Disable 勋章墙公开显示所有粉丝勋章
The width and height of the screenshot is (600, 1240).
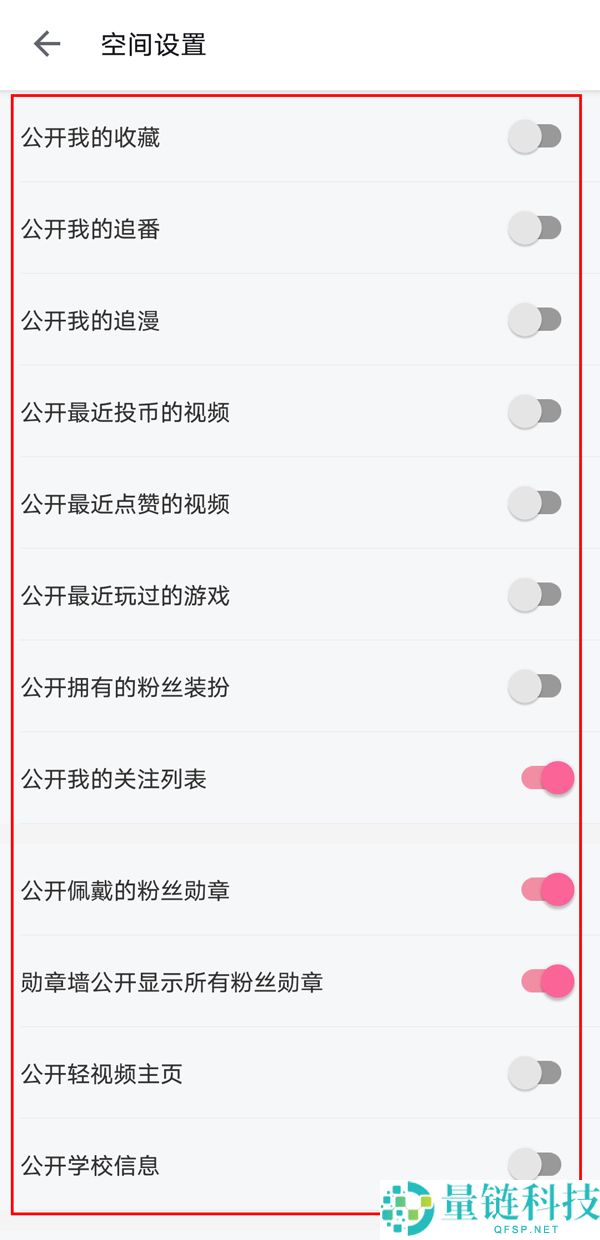[x=547, y=981]
